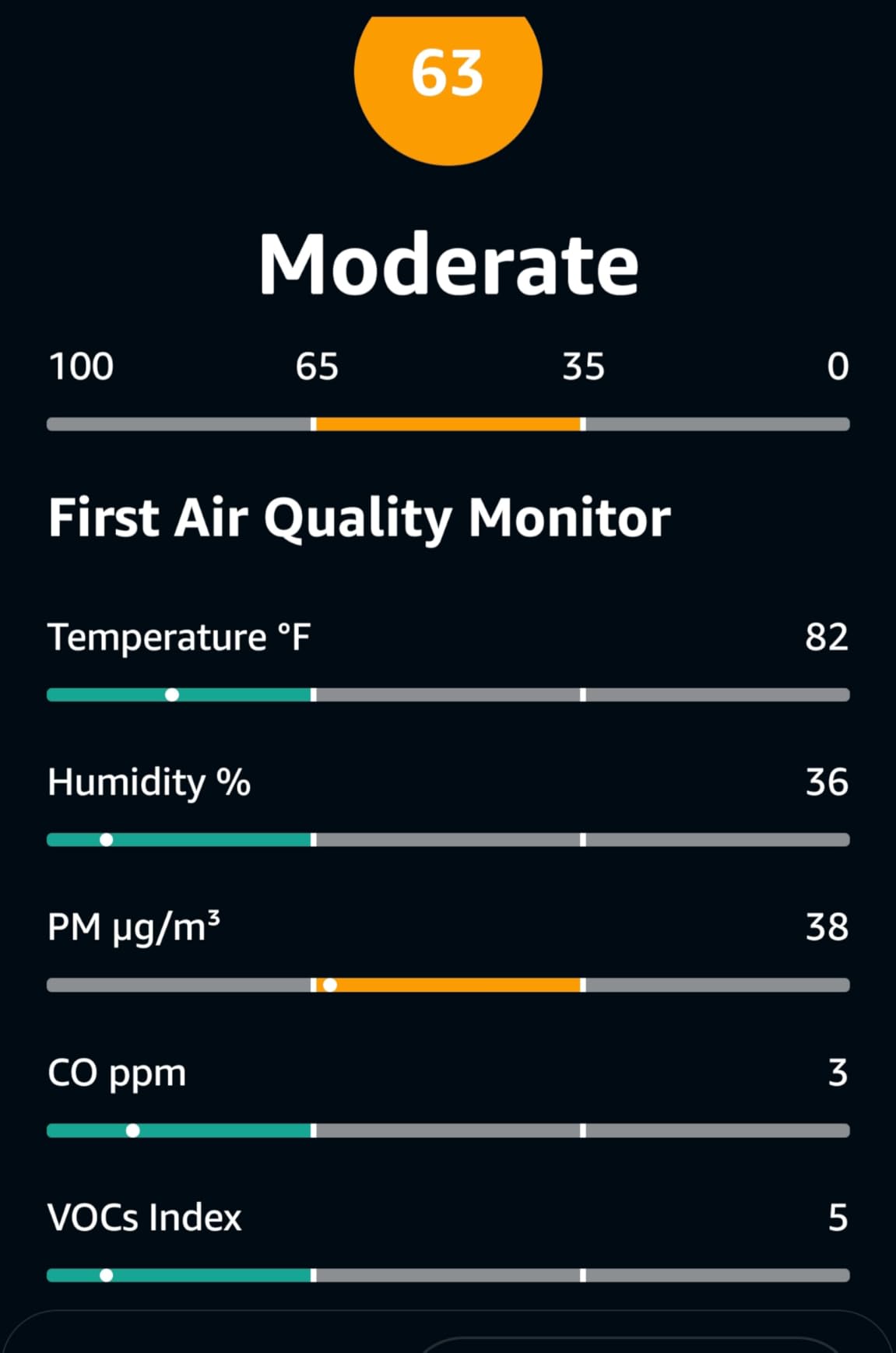Tap the 100 scale label
The height and width of the screenshot is (1353, 896).
point(80,366)
